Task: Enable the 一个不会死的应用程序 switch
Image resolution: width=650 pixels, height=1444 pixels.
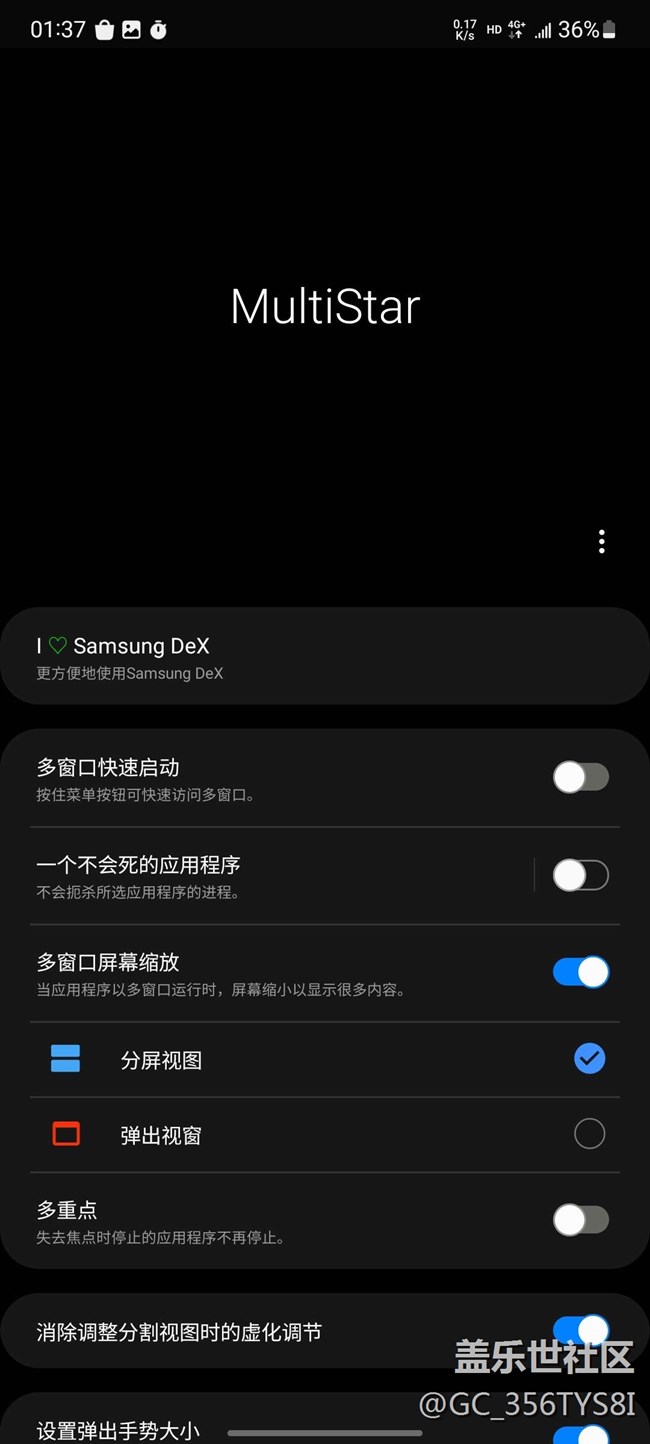Action: (581, 875)
